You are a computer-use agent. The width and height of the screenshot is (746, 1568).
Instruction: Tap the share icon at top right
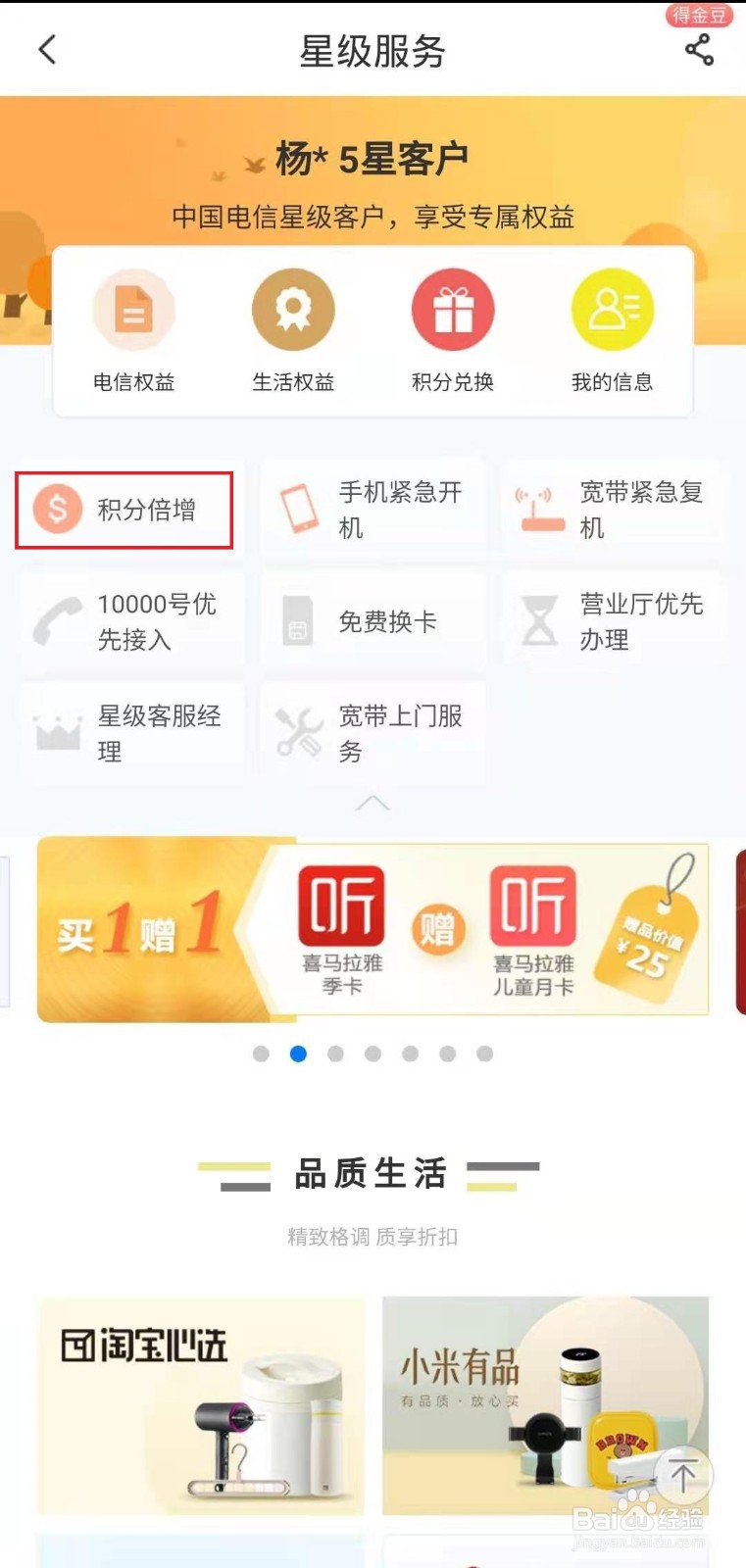tap(699, 49)
